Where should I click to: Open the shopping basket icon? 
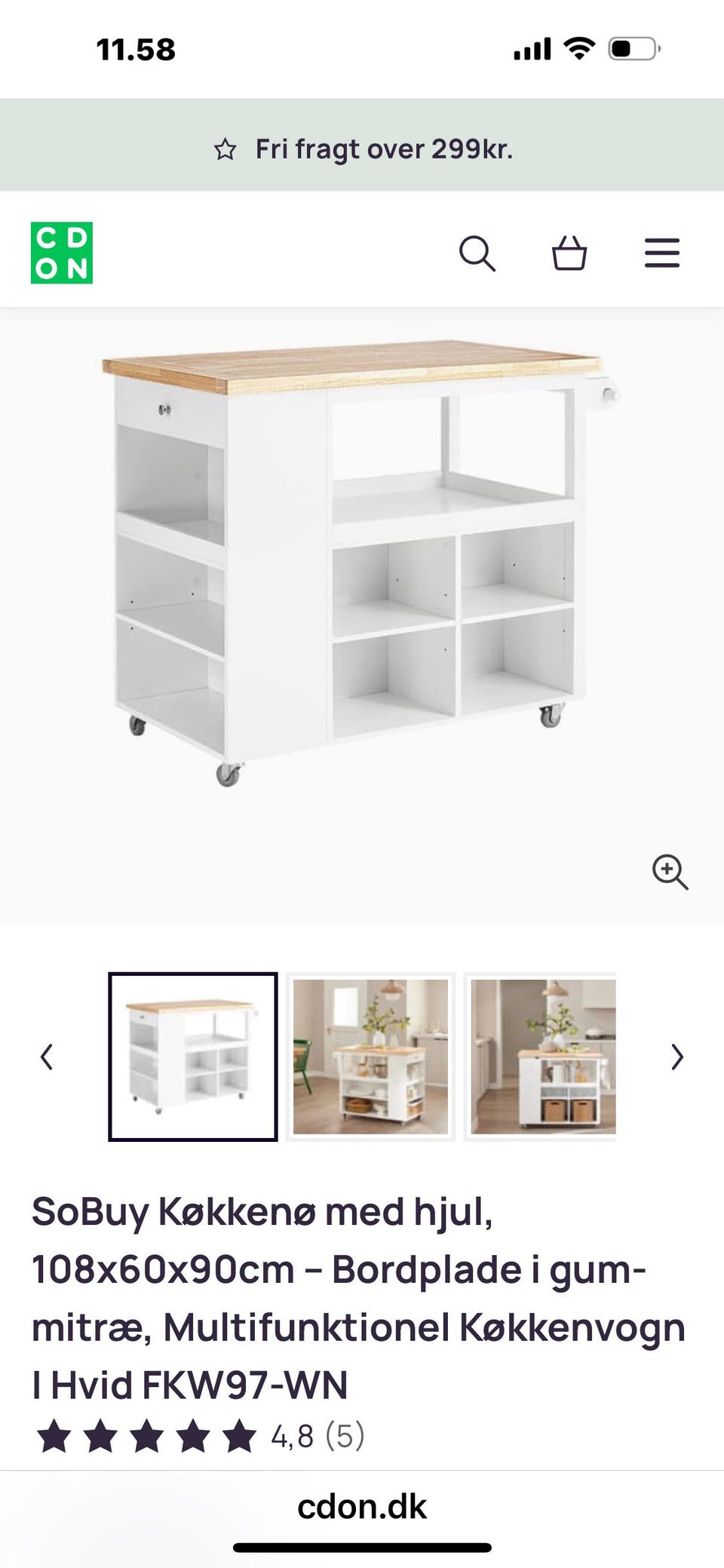[x=571, y=253]
